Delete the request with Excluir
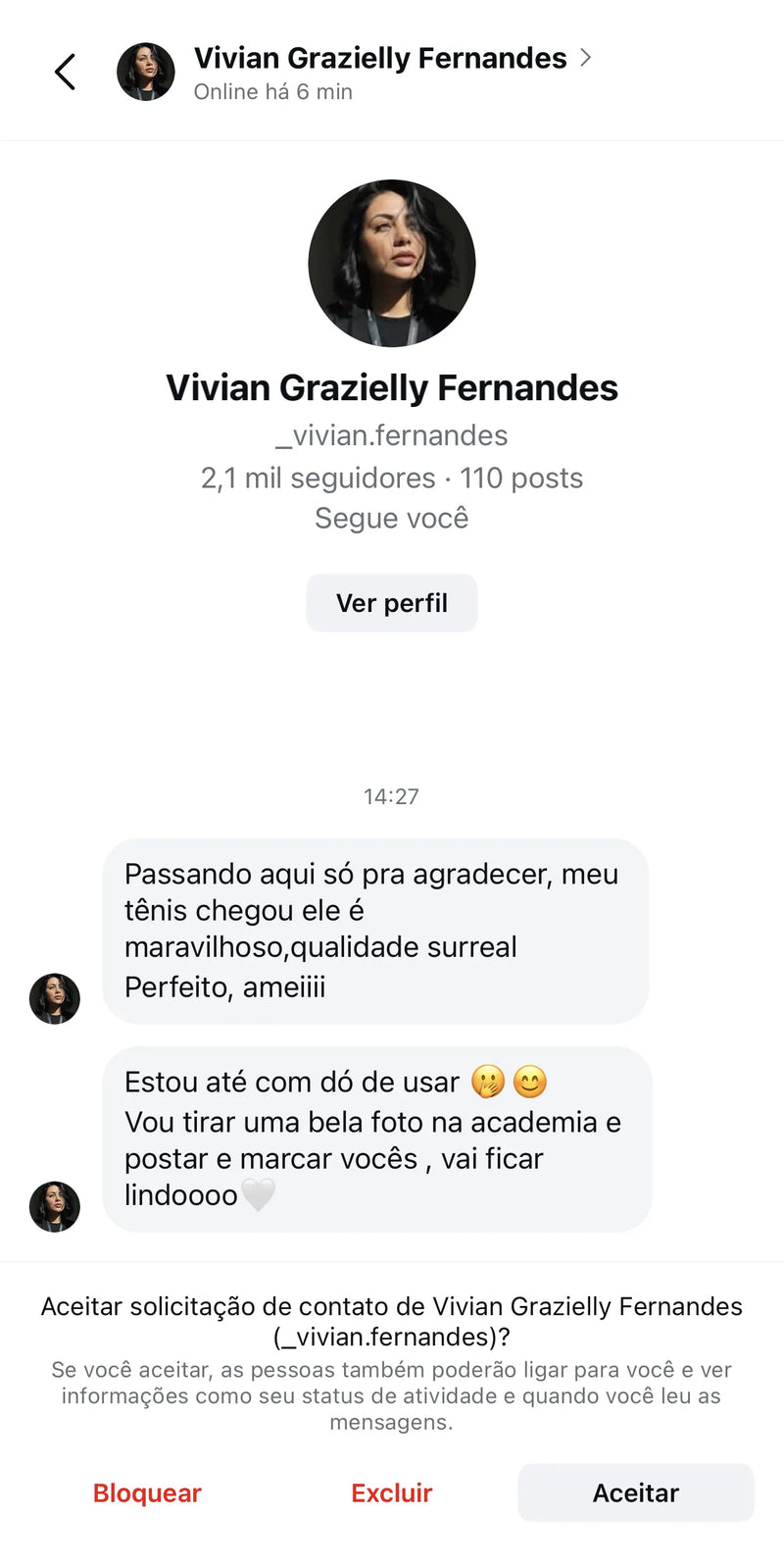This screenshot has width=784, height=1567. [x=392, y=1492]
